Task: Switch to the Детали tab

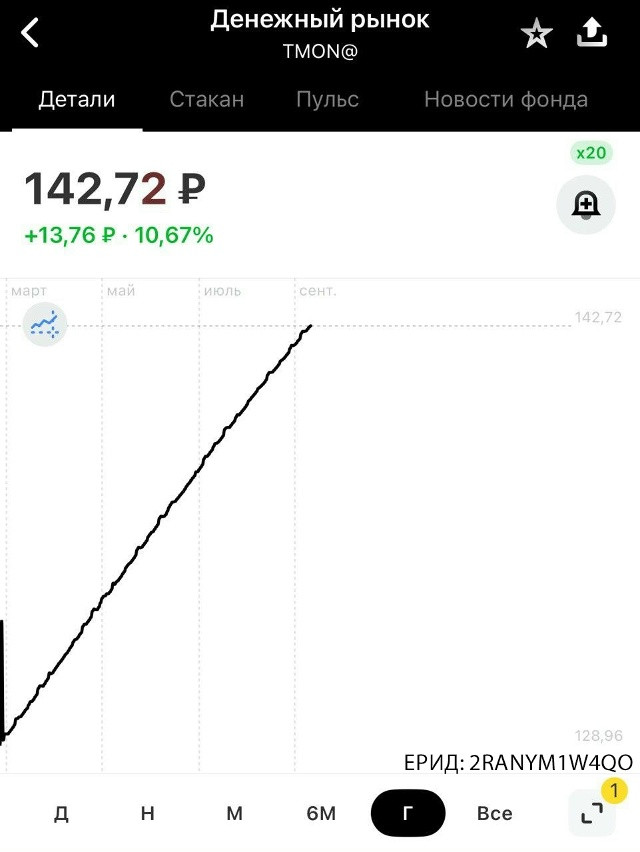Action: (77, 99)
